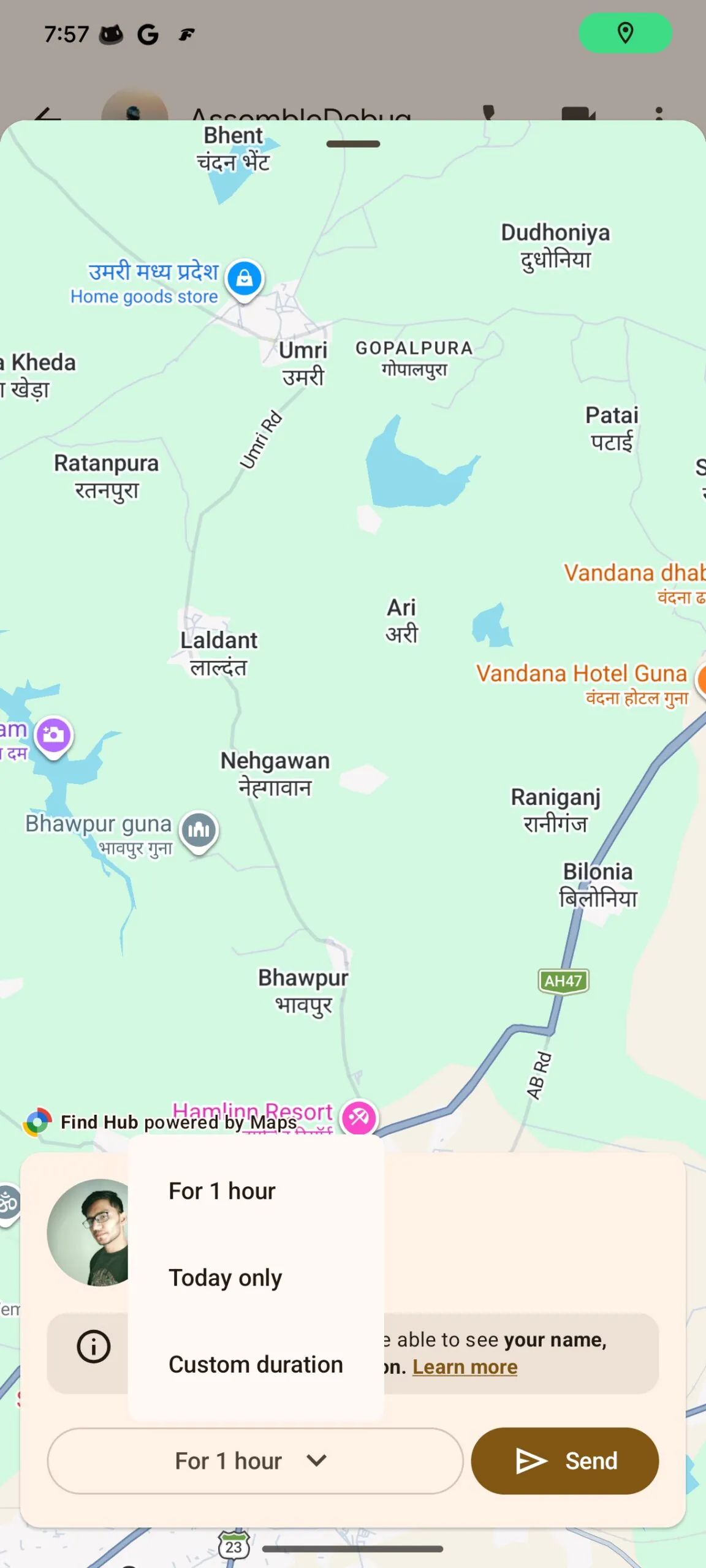Choose Today only duration
Screen dimensions: 706x1568
click(226, 1278)
